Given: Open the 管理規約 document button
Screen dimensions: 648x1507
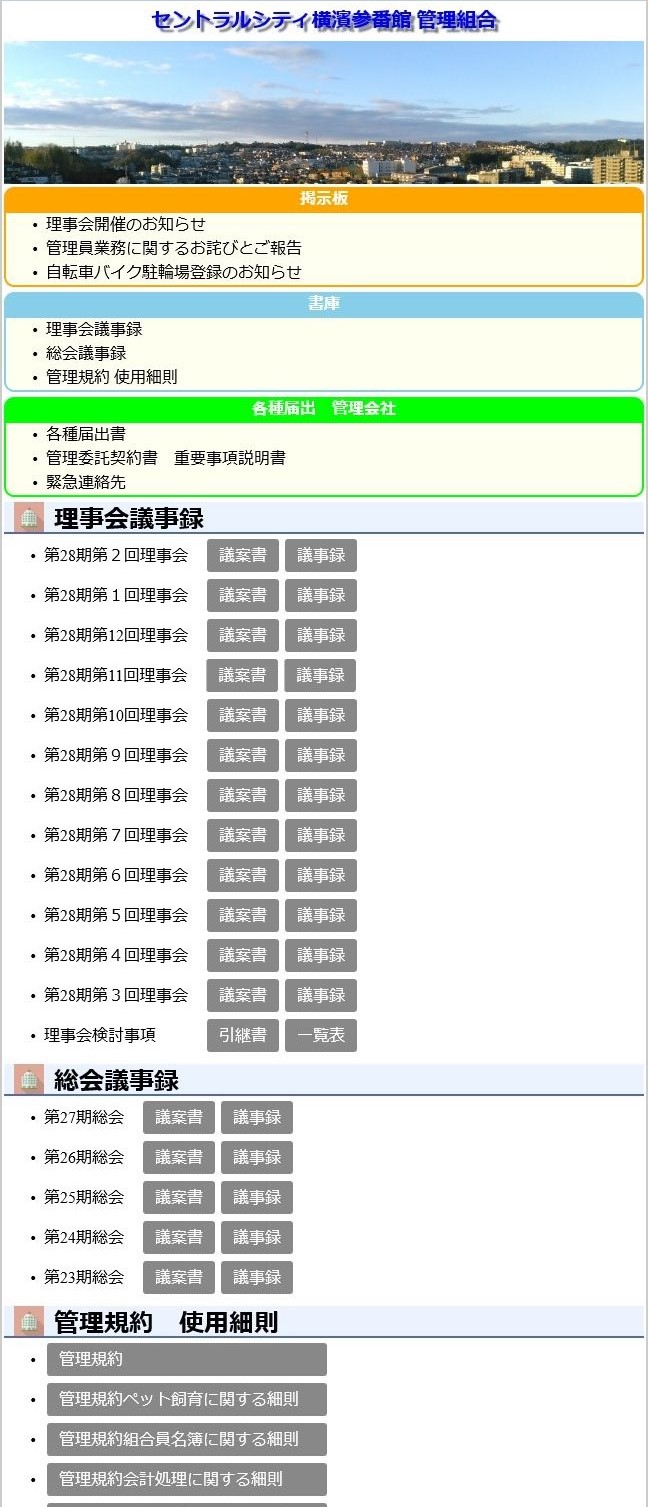Looking at the screenshot, I should [x=186, y=1360].
